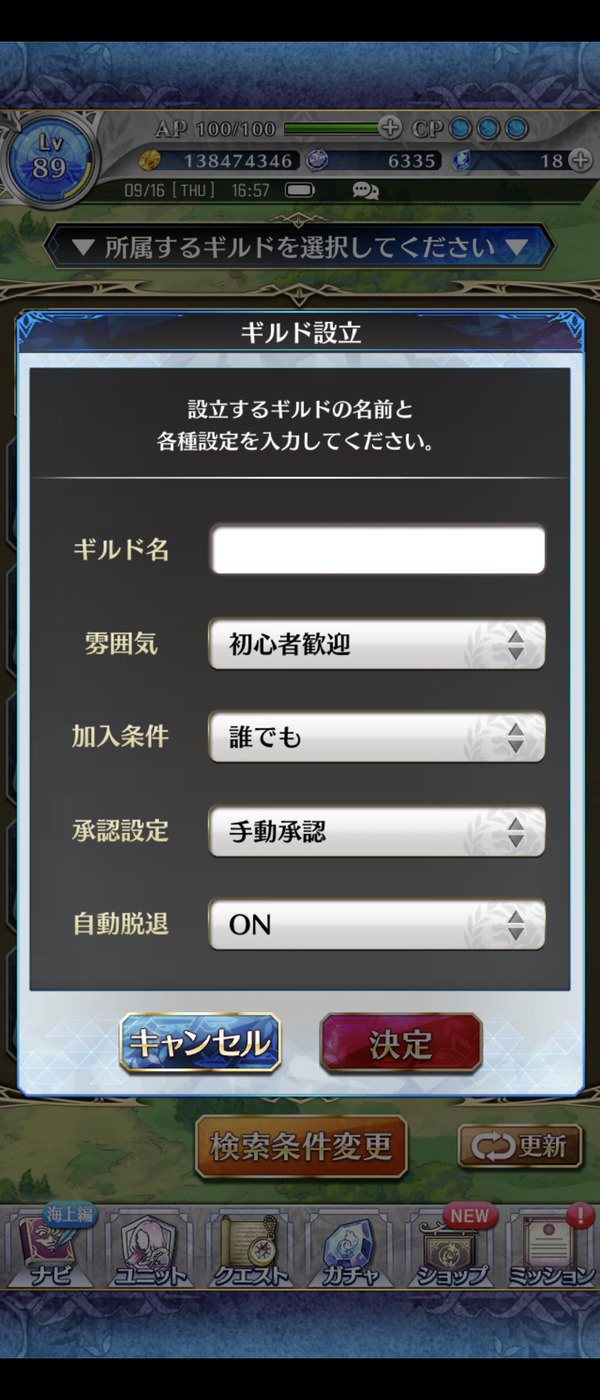Expand the 加入条件 dropdown
The height and width of the screenshot is (1400, 600).
pos(377,738)
